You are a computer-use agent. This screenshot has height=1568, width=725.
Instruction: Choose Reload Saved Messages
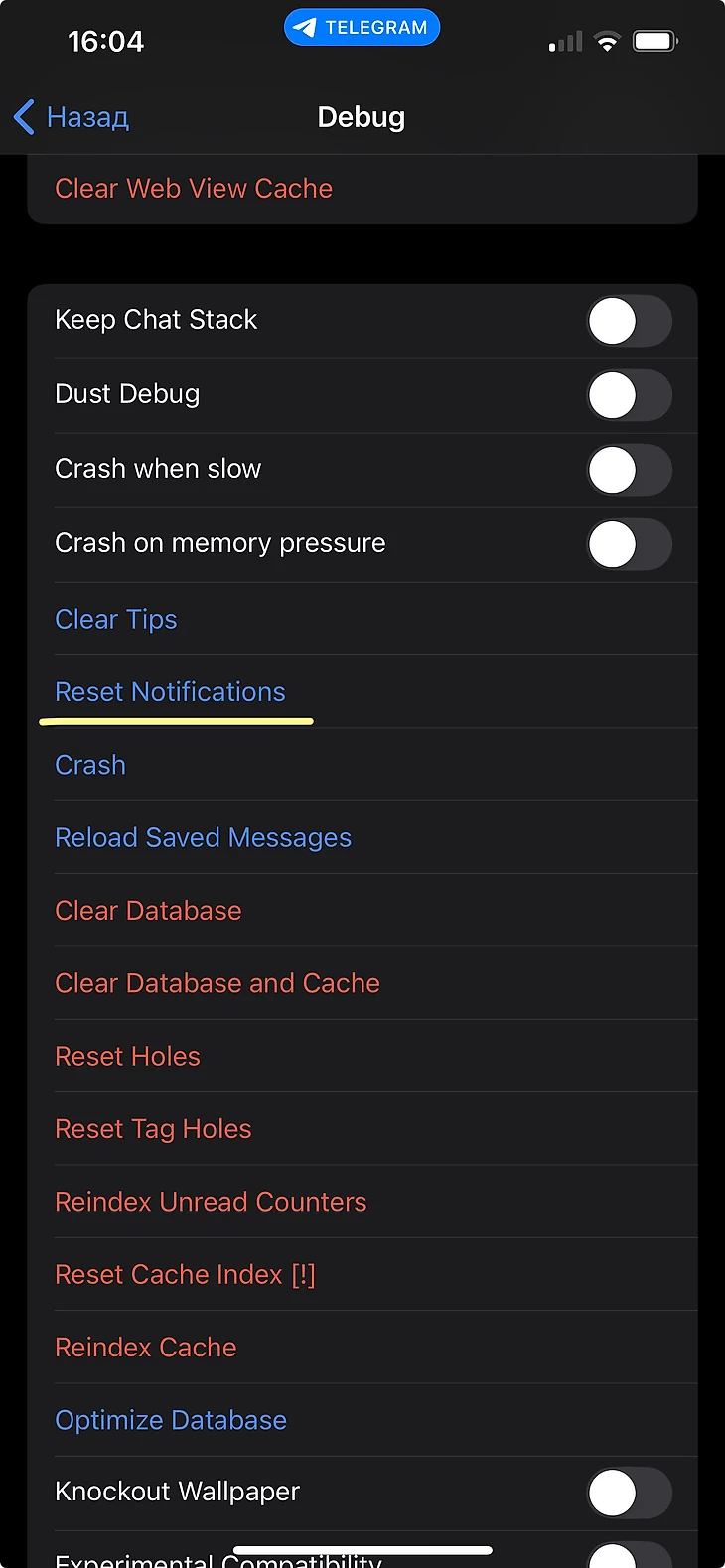coord(203,838)
